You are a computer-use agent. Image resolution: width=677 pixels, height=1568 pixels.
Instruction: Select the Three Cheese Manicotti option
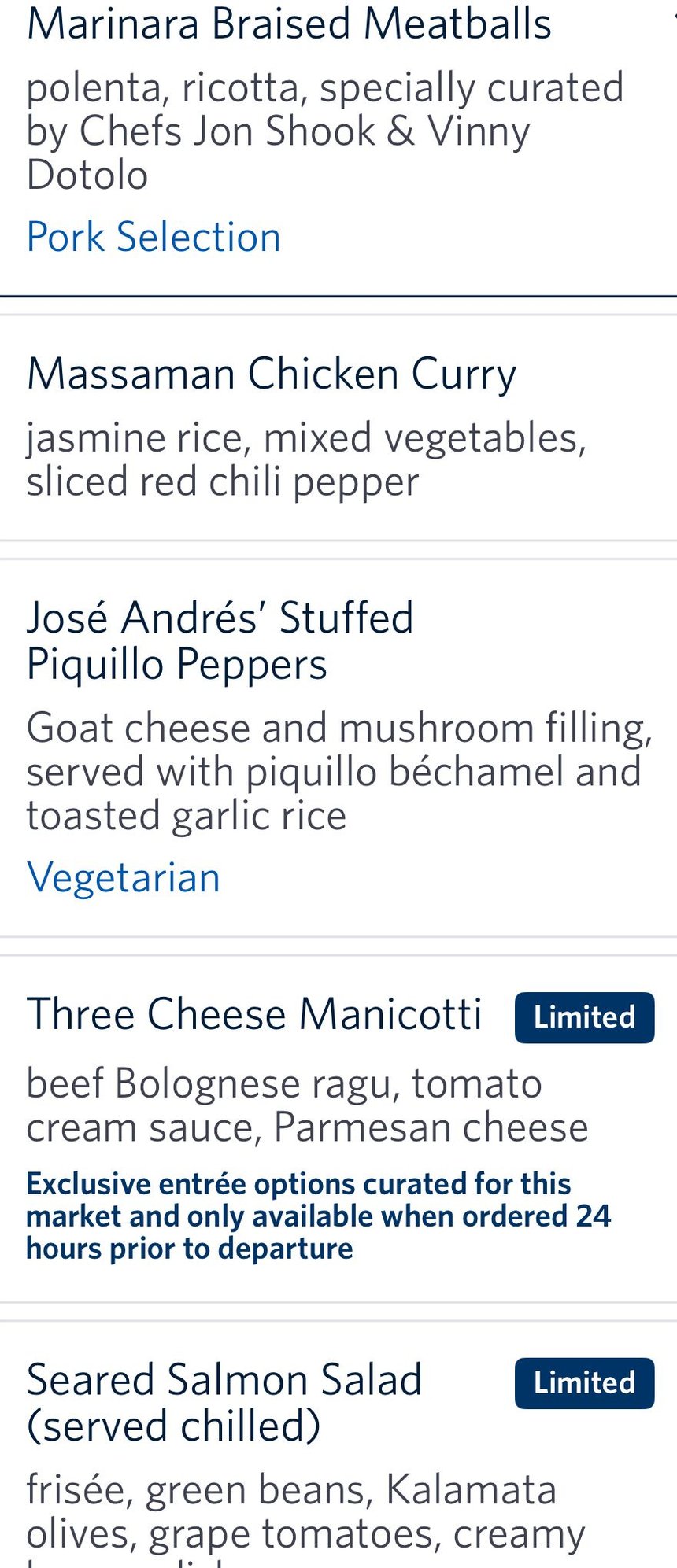click(254, 1014)
